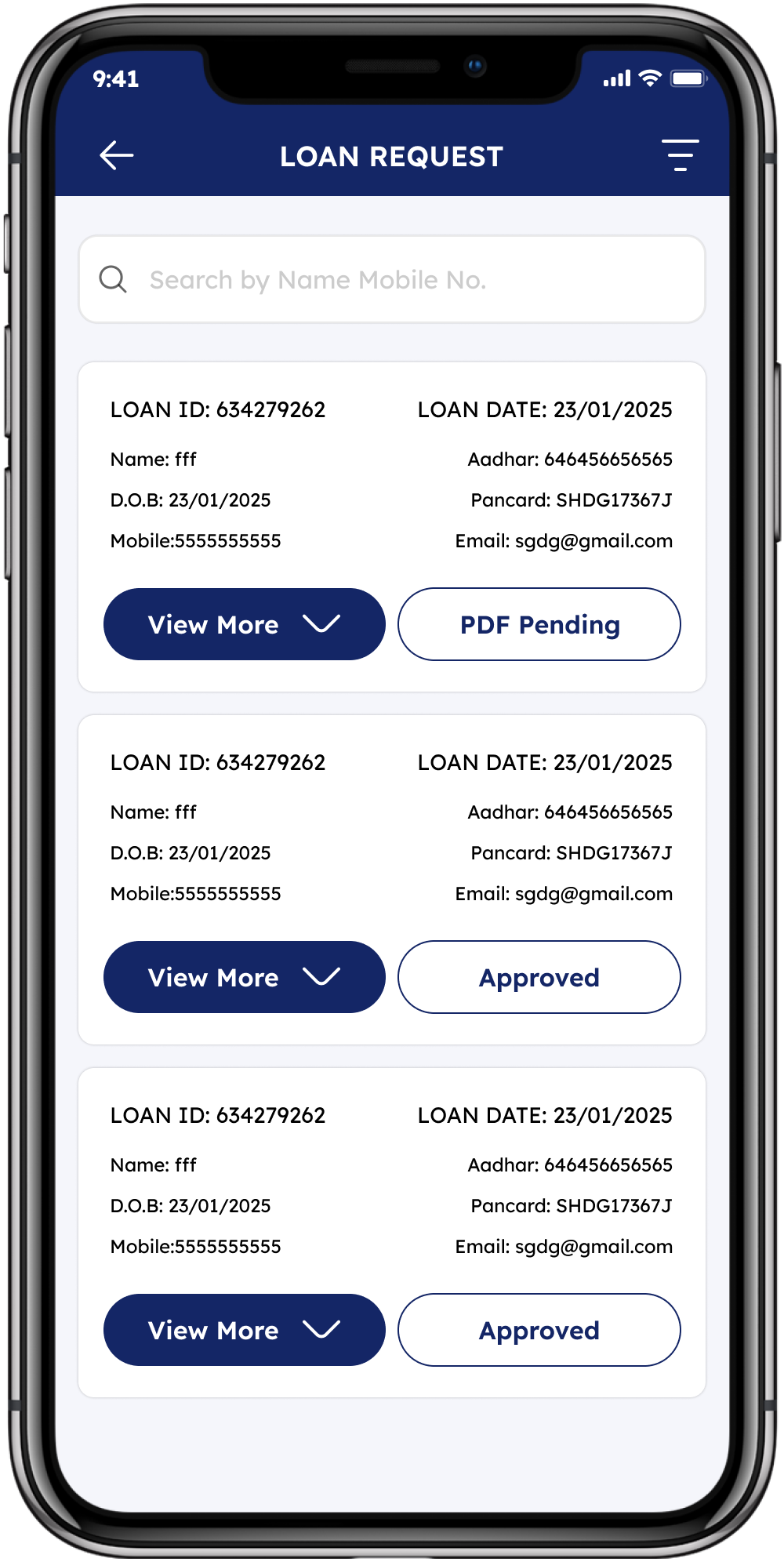Go back using the arrow icon
Image resolution: width=784 pixels, height=1562 pixels.
(x=117, y=155)
